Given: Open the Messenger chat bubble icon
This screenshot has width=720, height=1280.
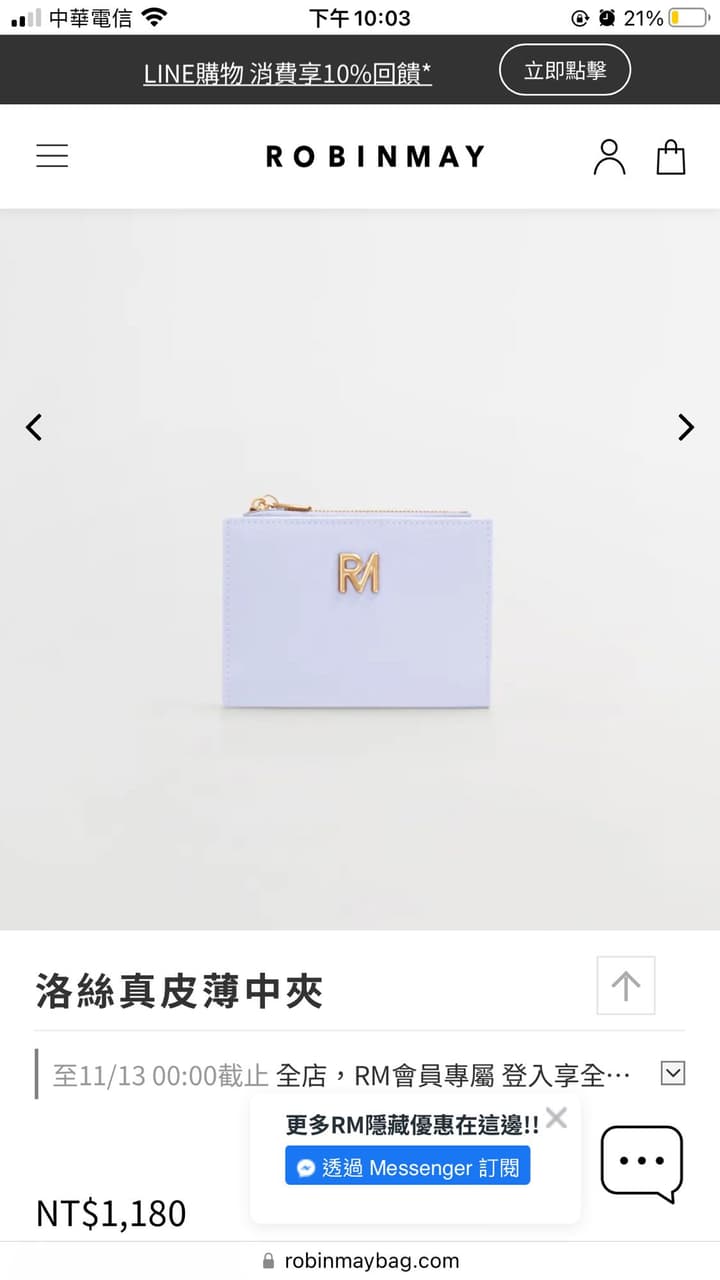Looking at the screenshot, I should pos(640,1163).
